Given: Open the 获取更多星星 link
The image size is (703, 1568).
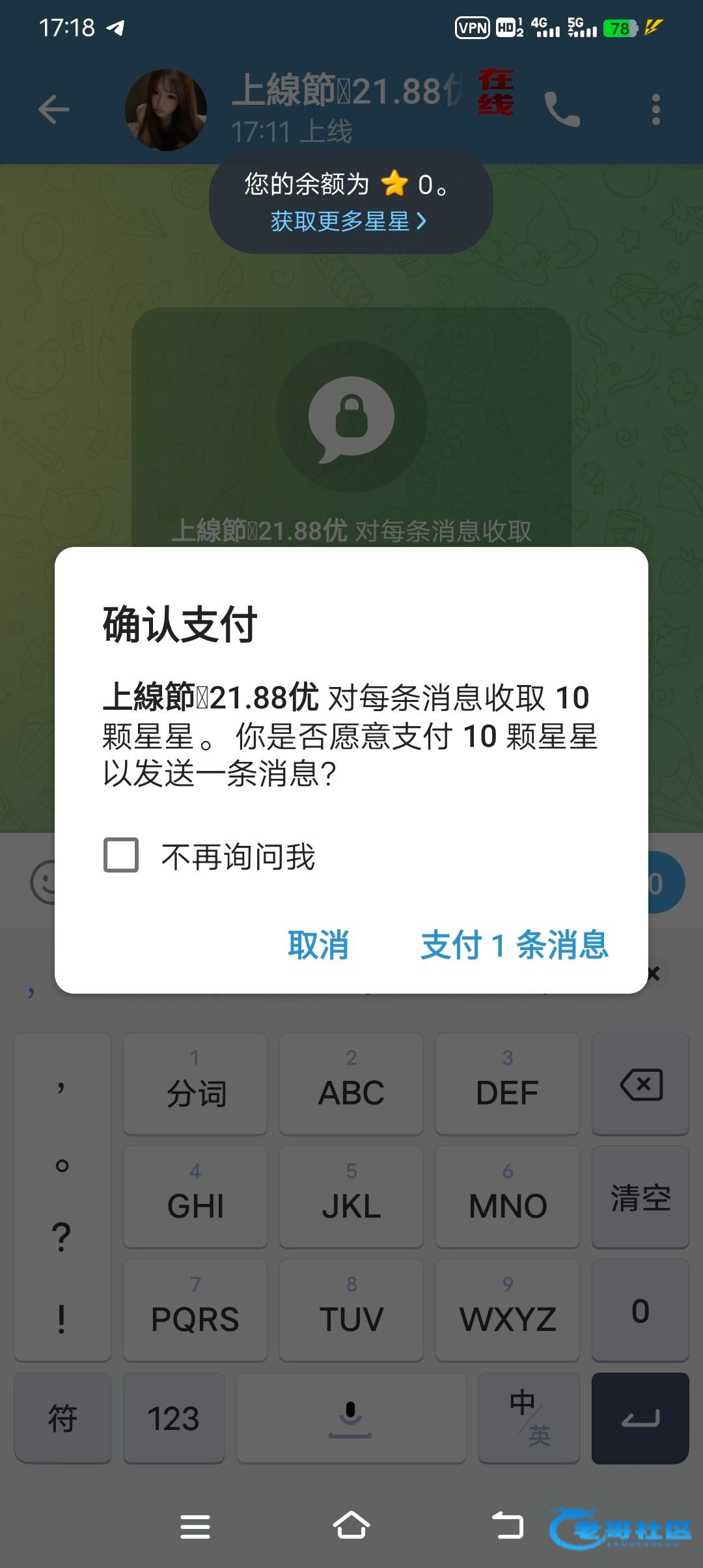Looking at the screenshot, I should point(348,221).
